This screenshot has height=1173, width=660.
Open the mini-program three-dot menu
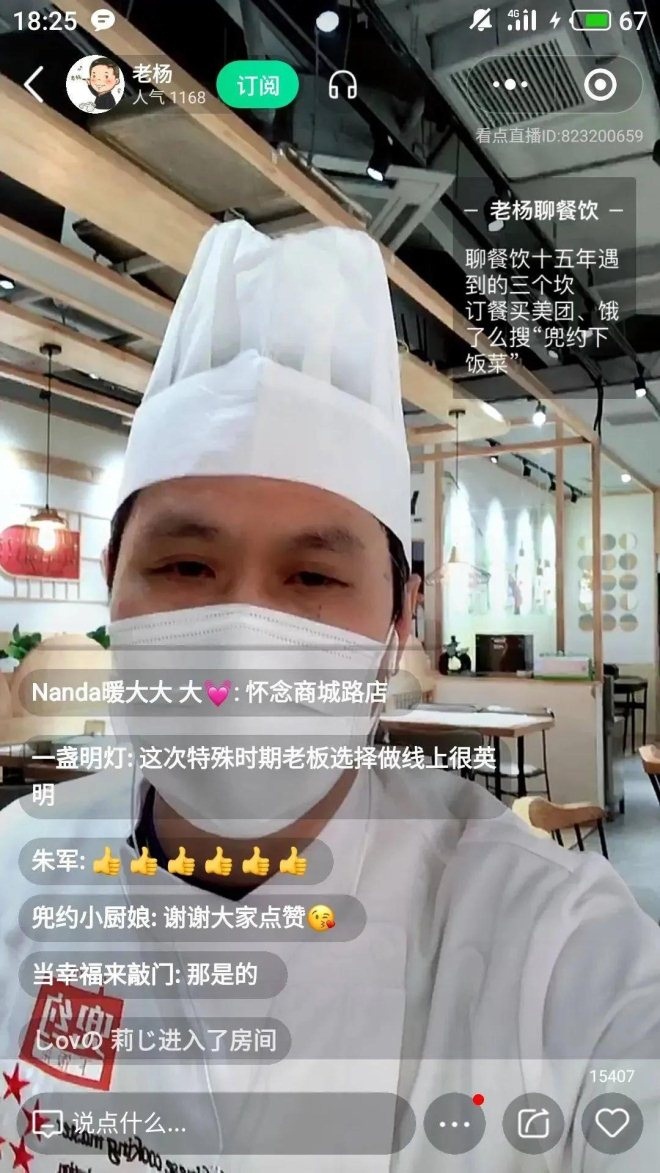pyautogui.click(x=510, y=85)
